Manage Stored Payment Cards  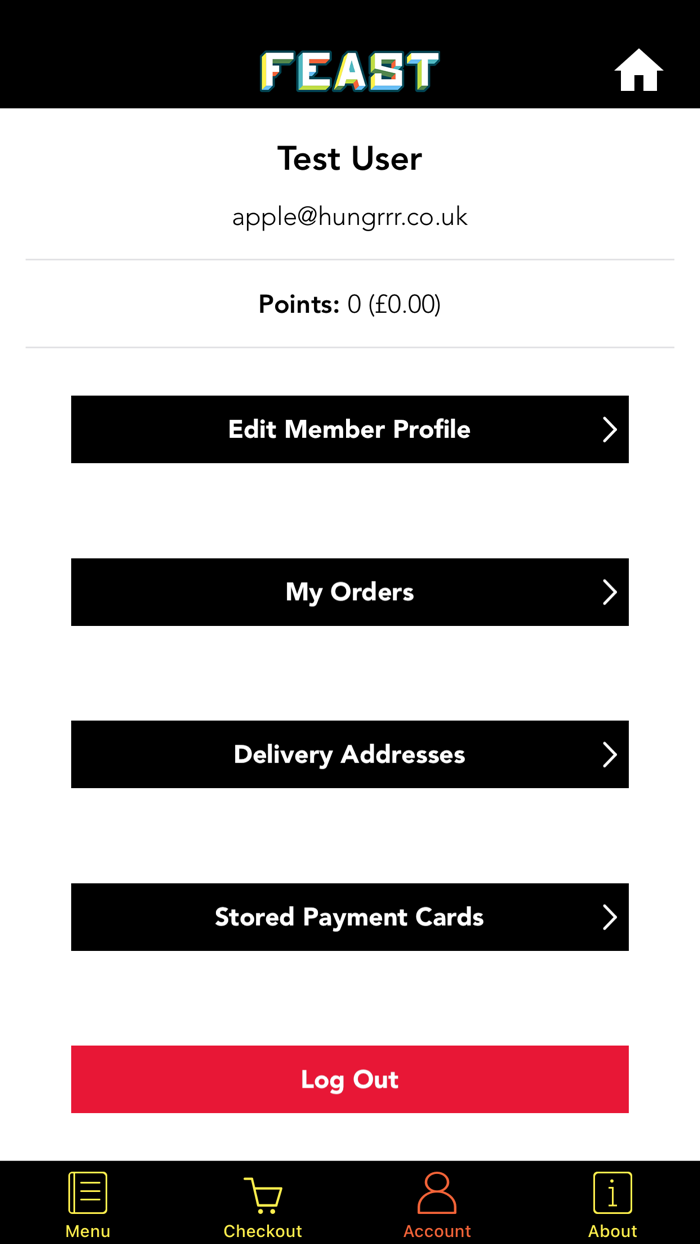[x=350, y=917]
